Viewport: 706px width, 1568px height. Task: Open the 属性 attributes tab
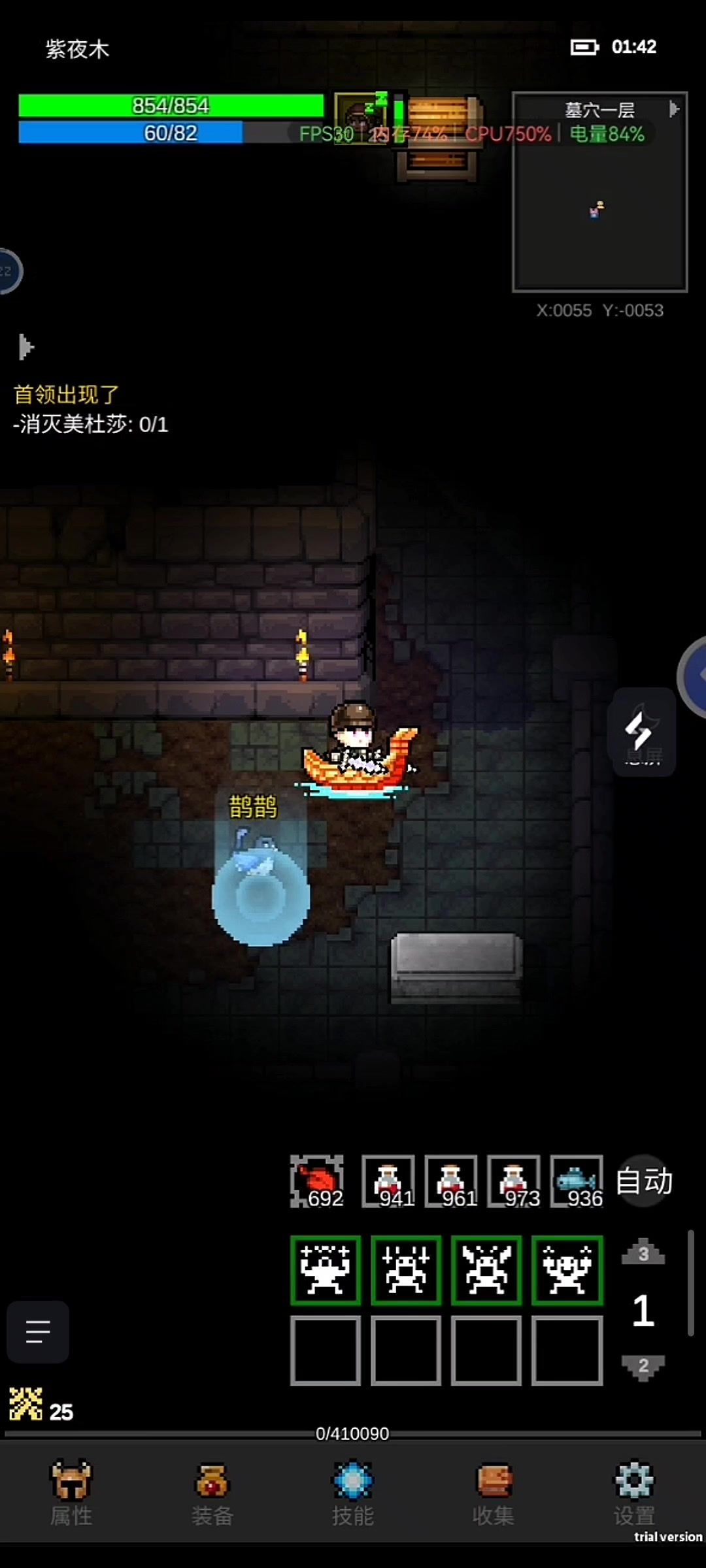tap(71, 1494)
